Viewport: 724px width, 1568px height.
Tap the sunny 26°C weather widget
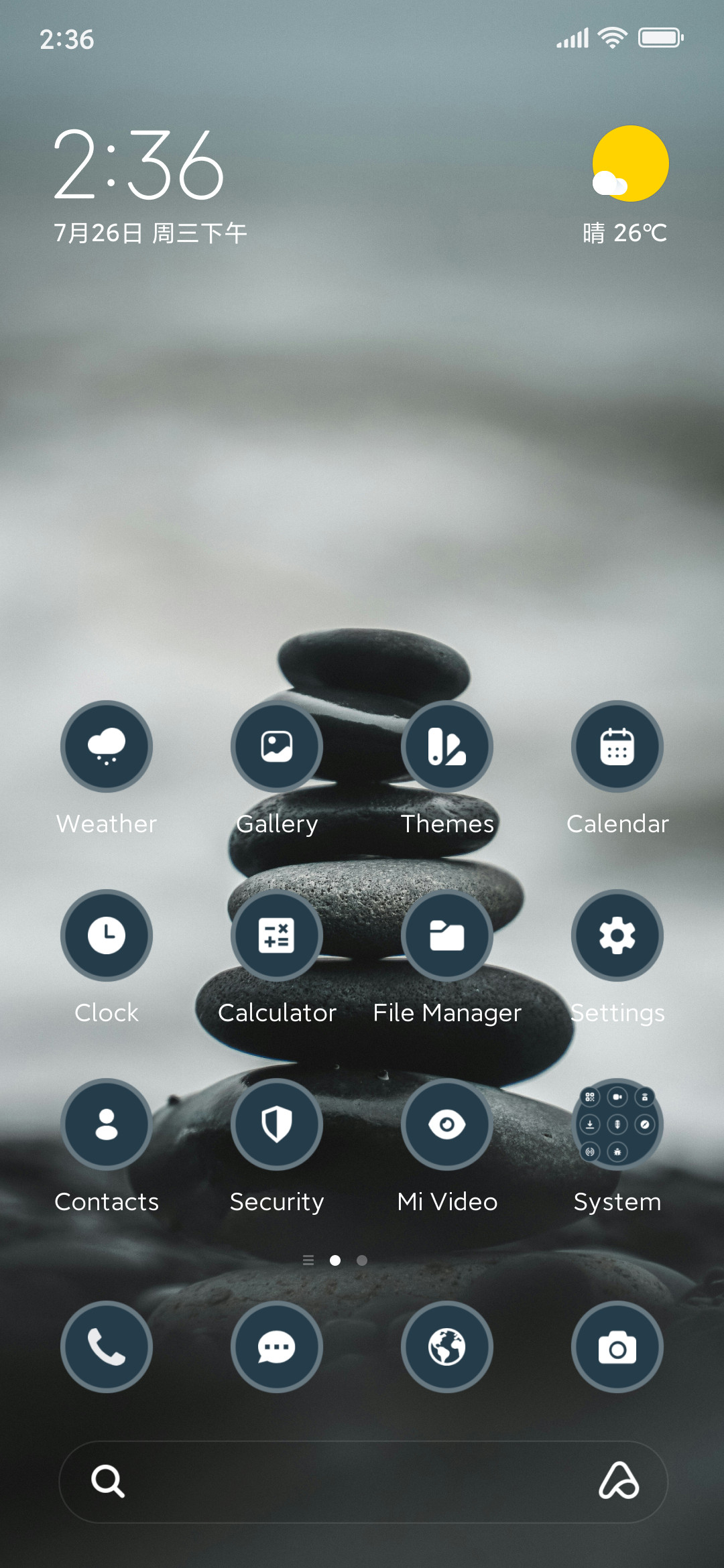(x=627, y=185)
